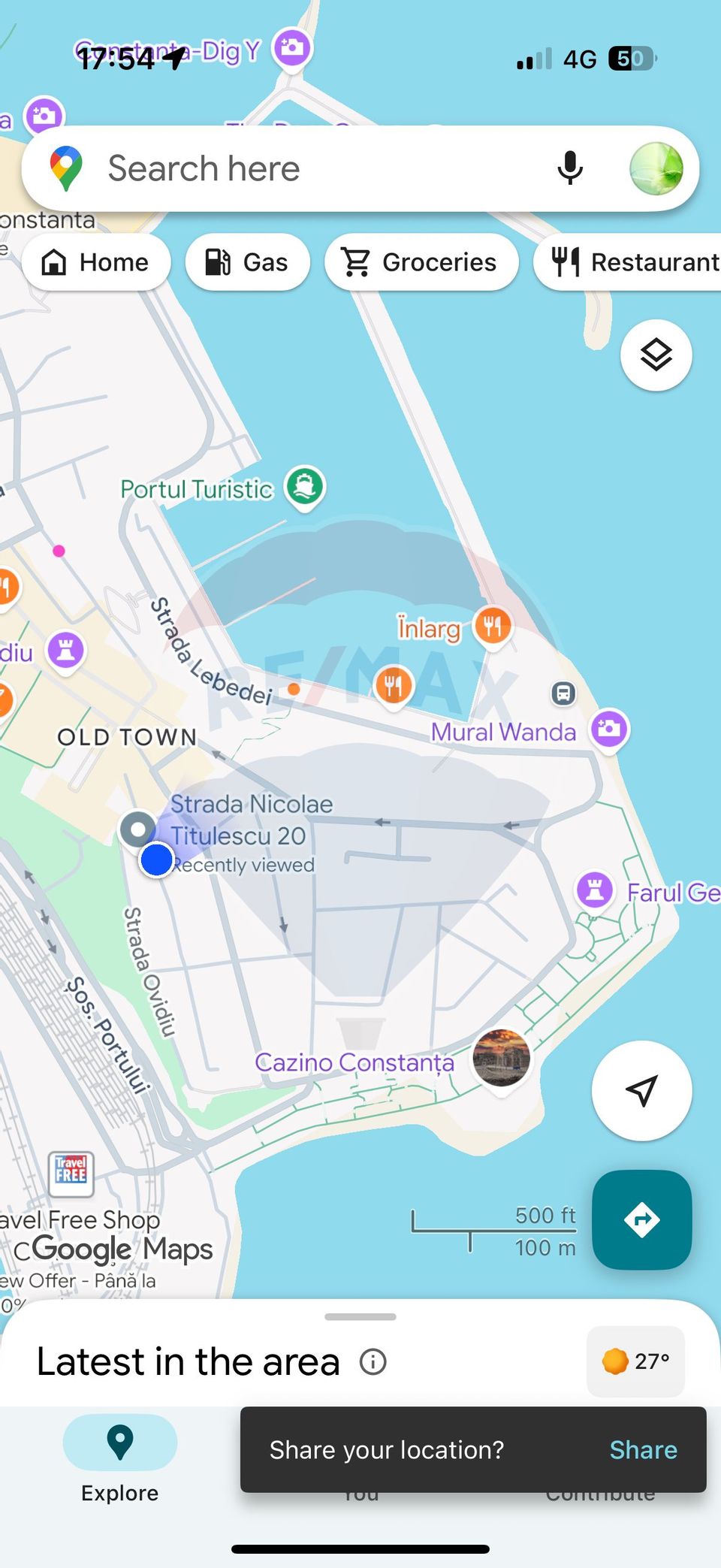The height and width of the screenshot is (1568, 721).
Task: Open the Latest in the area info icon
Action: (372, 1361)
